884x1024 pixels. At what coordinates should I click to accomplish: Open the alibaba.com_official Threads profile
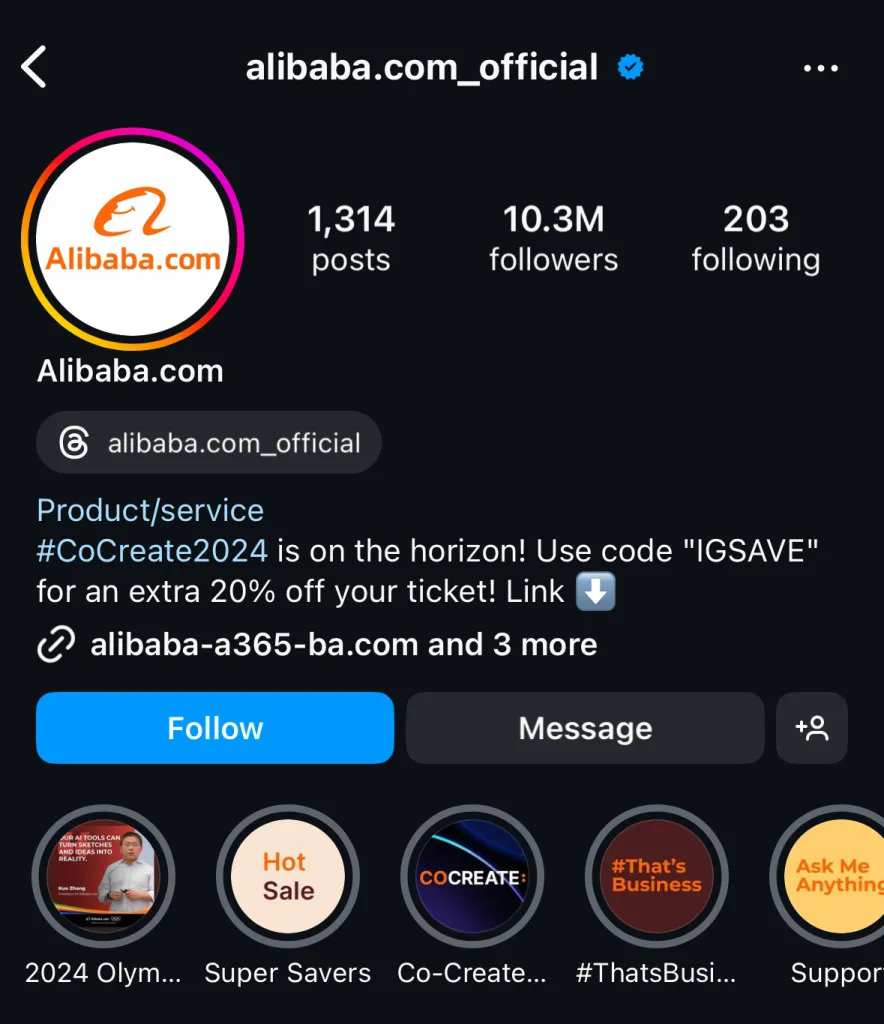pyautogui.click(x=209, y=442)
